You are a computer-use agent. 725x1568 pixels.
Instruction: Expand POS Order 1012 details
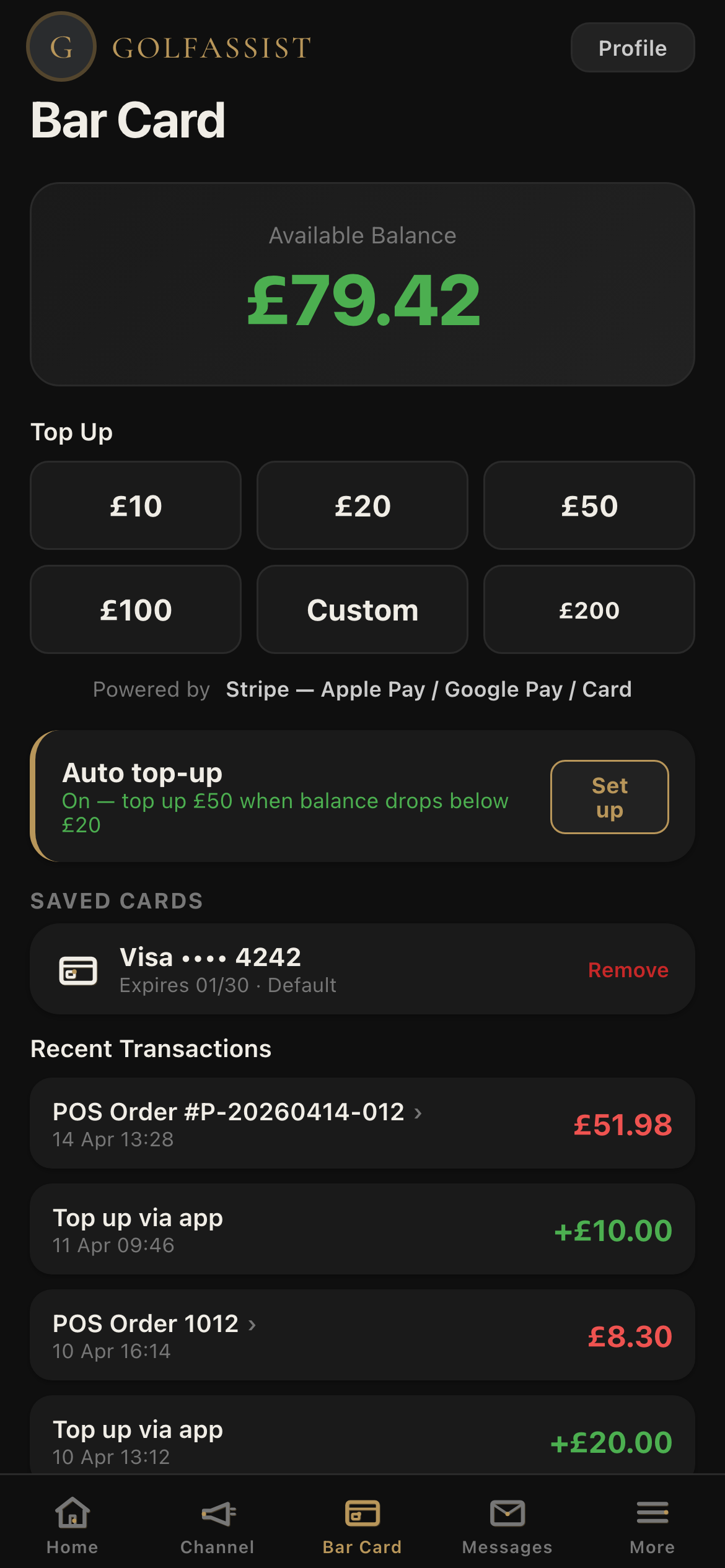point(154,1323)
